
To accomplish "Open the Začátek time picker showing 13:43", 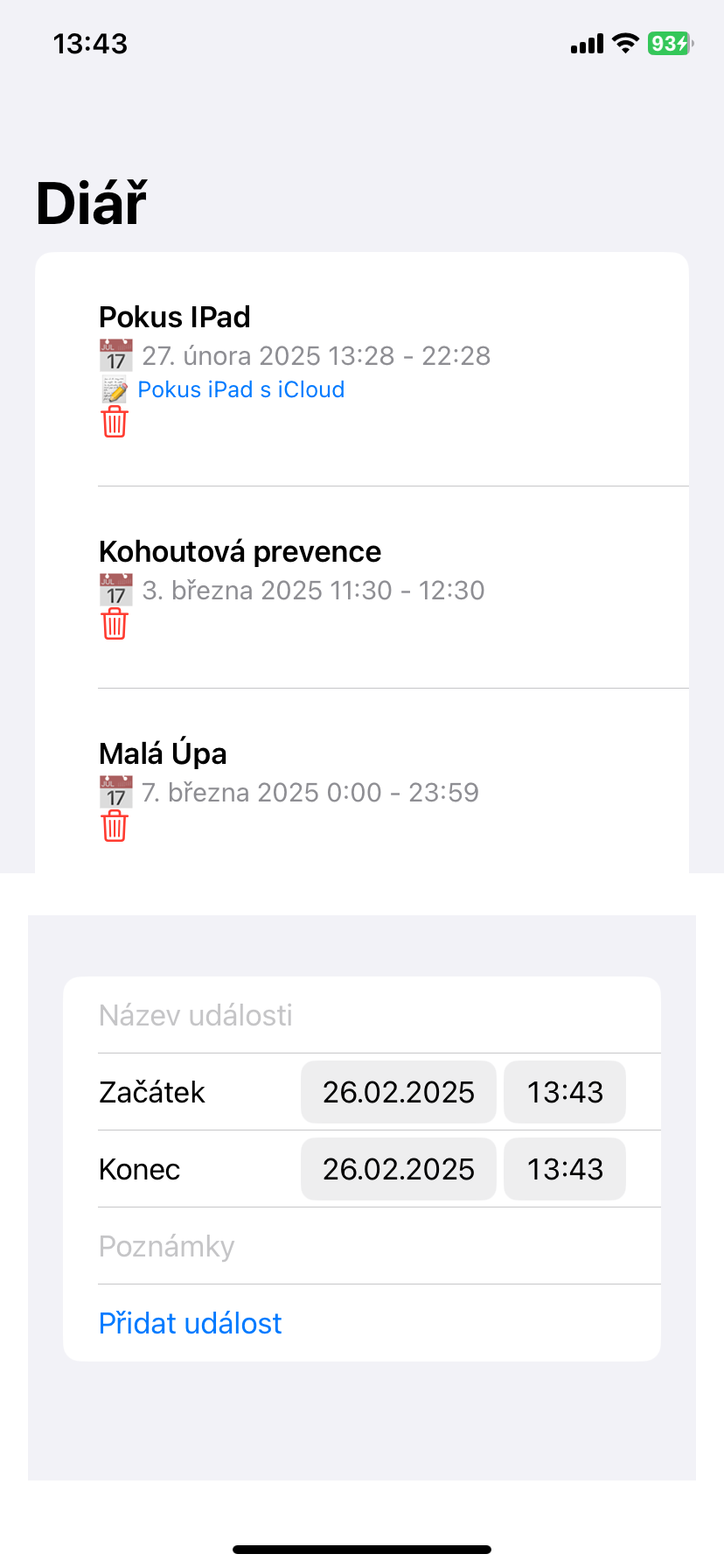I will point(564,1091).
